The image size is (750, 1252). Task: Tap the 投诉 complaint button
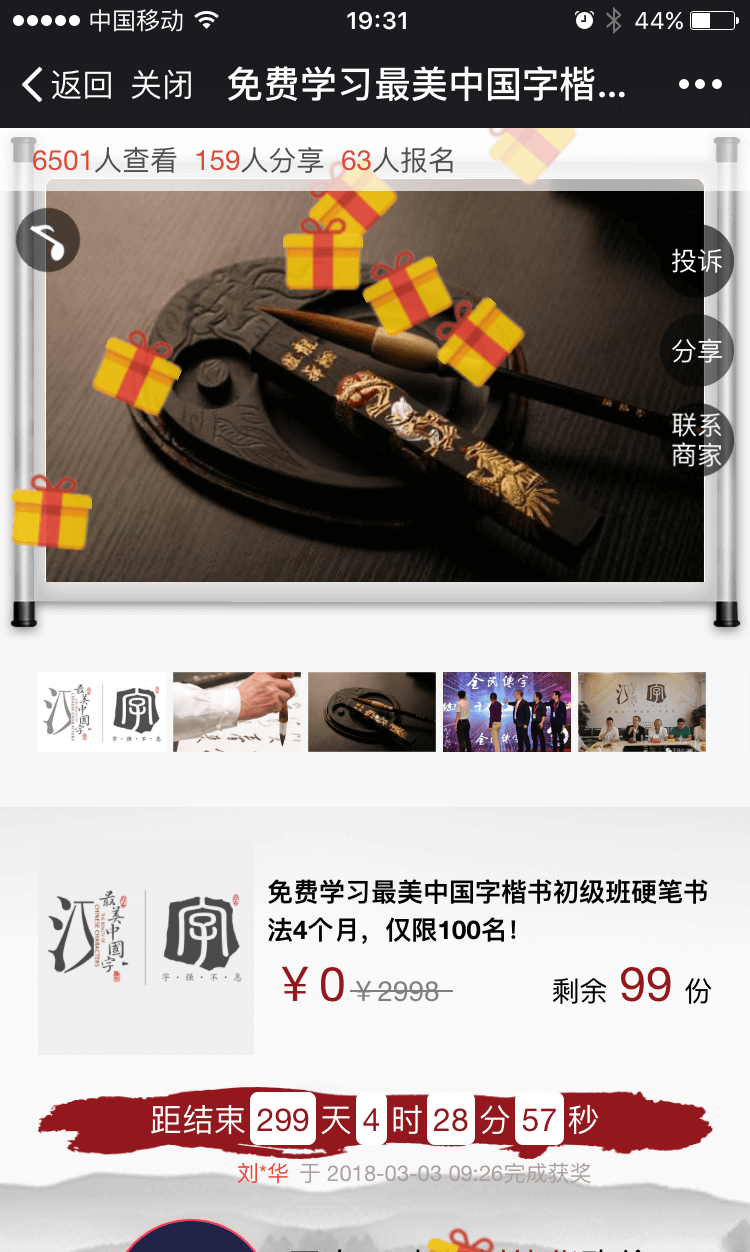pyautogui.click(x=697, y=261)
